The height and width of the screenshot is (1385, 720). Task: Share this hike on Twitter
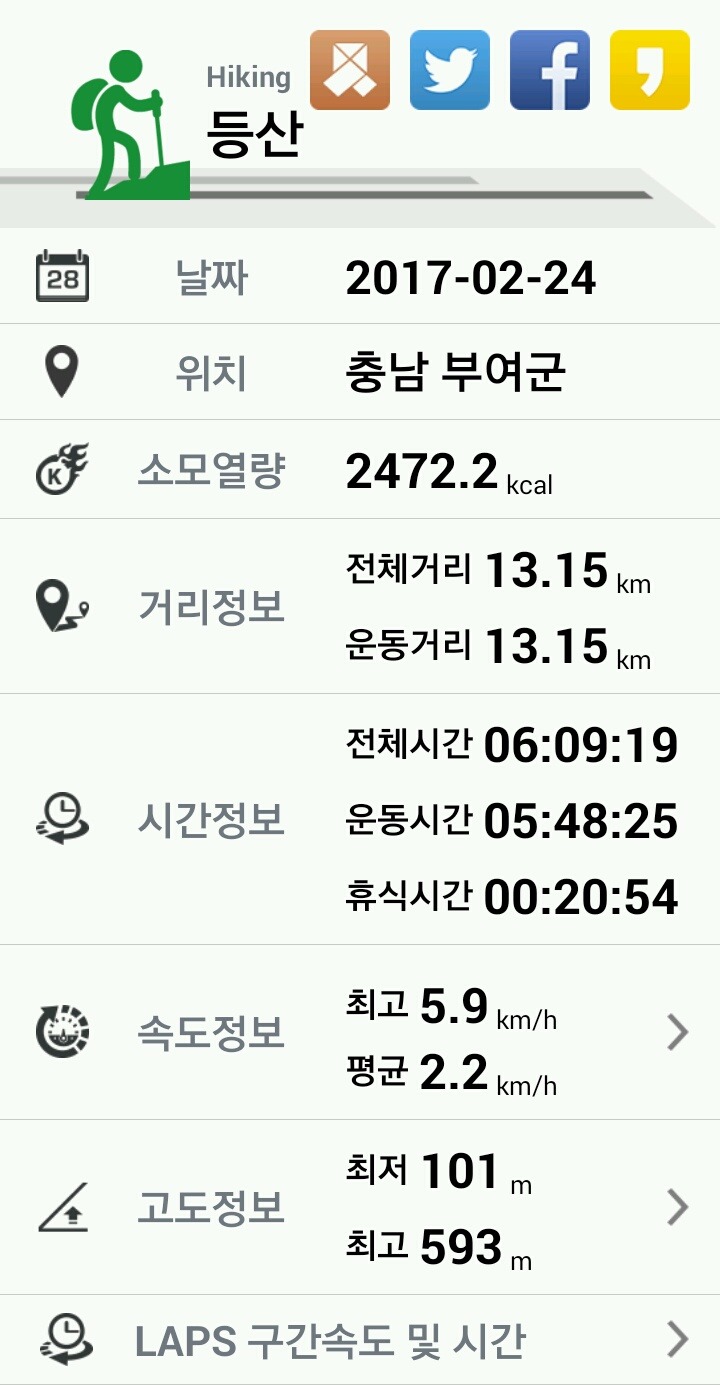449,70
